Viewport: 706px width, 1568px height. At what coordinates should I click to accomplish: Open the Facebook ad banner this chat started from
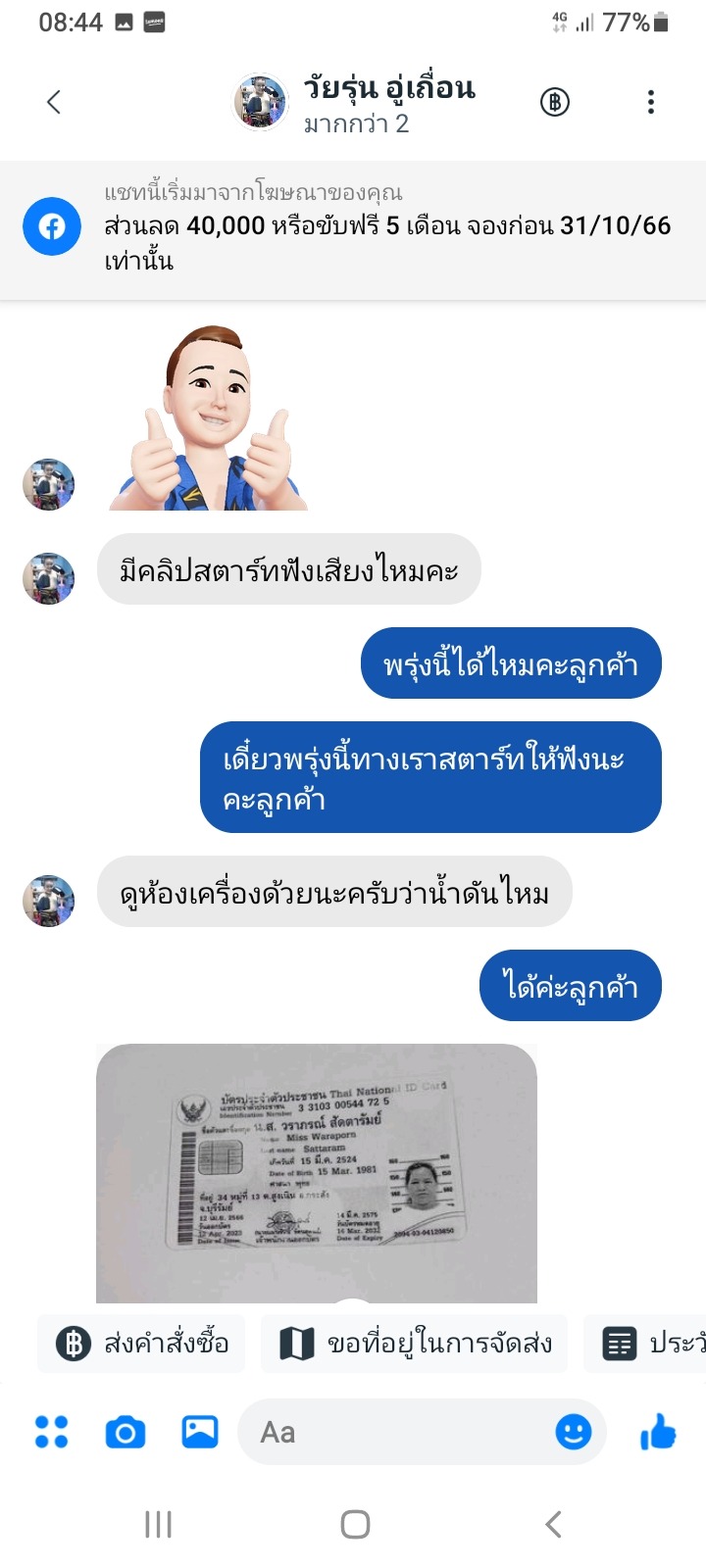(x=353, y=227)
